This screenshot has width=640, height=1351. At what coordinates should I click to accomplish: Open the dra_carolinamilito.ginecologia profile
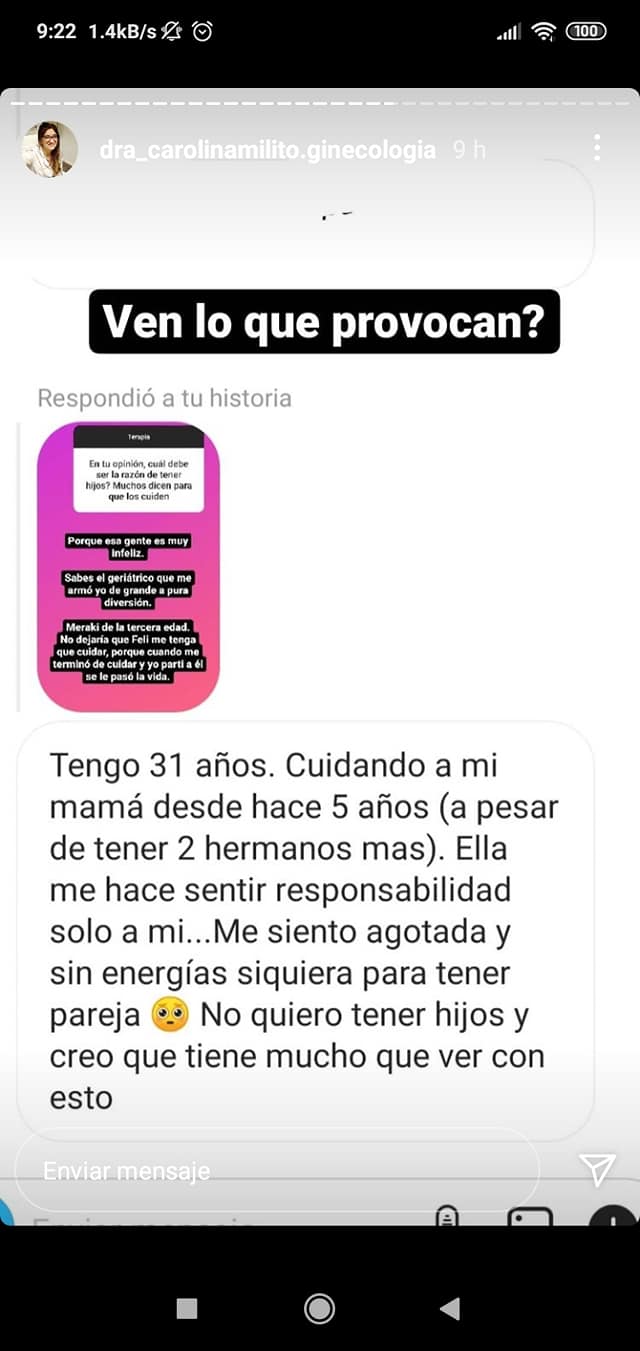pos(267,150)
